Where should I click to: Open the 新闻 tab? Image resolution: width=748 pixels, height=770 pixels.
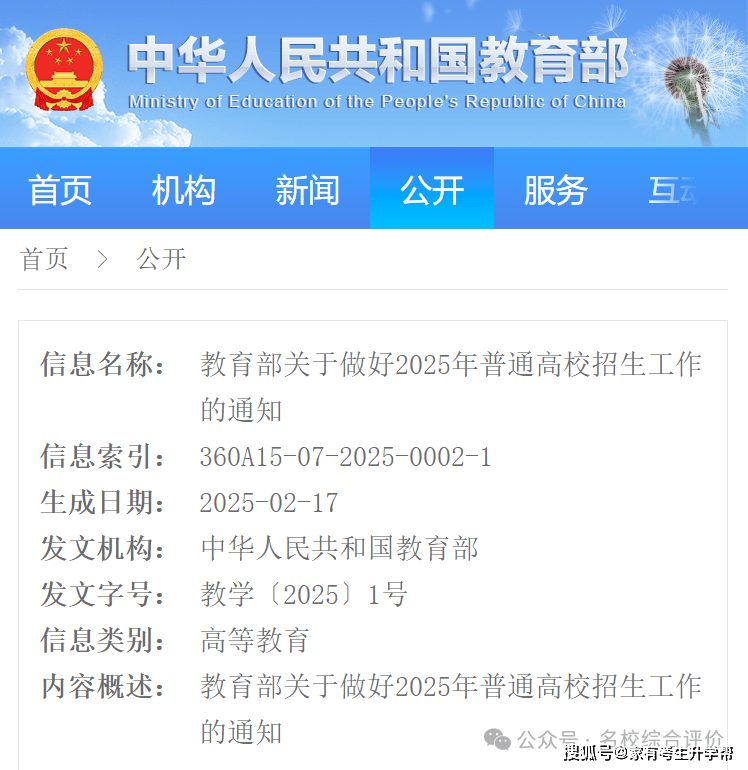(308, 190)
